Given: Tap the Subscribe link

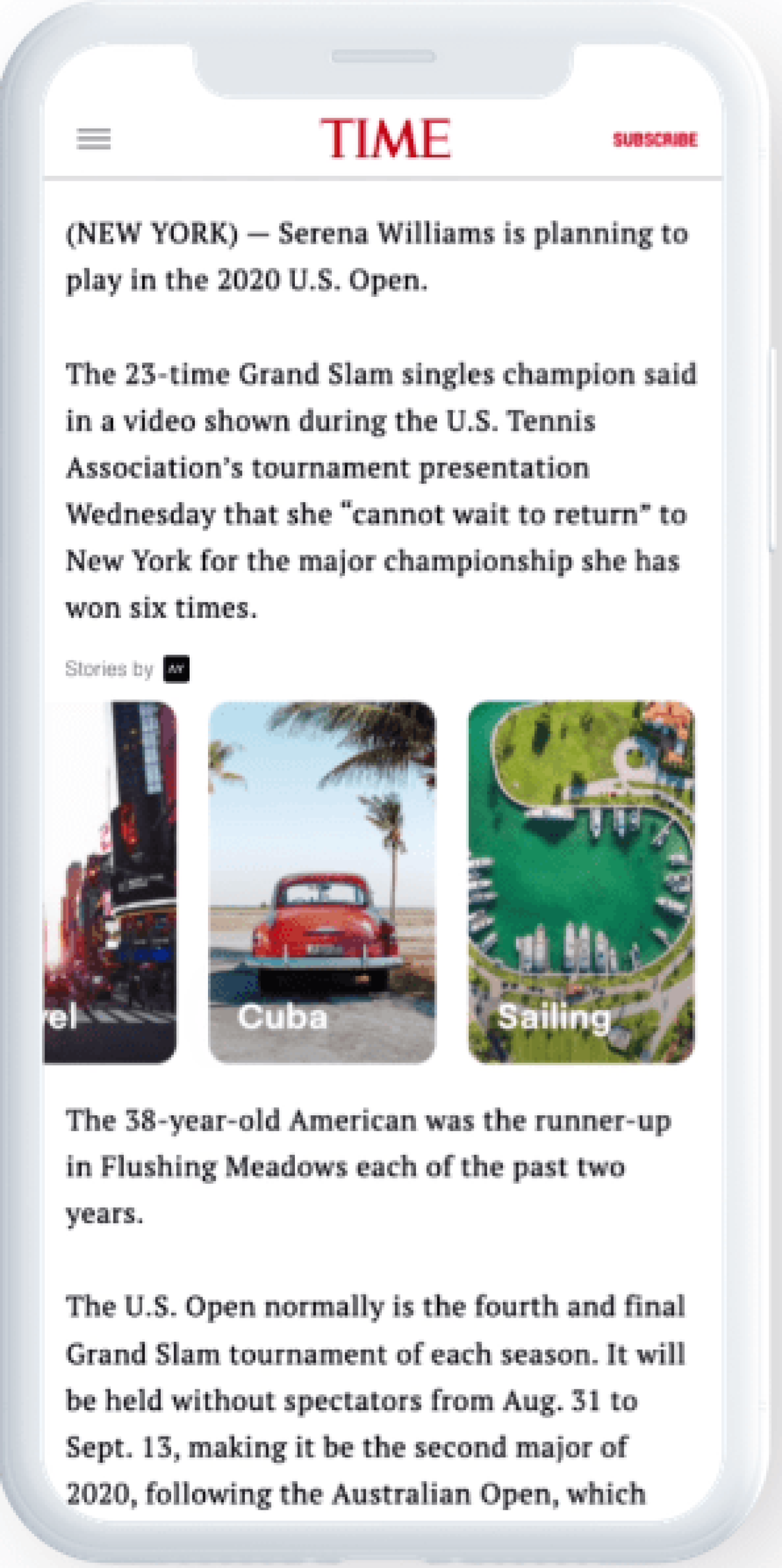Looking at the screenshot, I should tap(655, 140).
